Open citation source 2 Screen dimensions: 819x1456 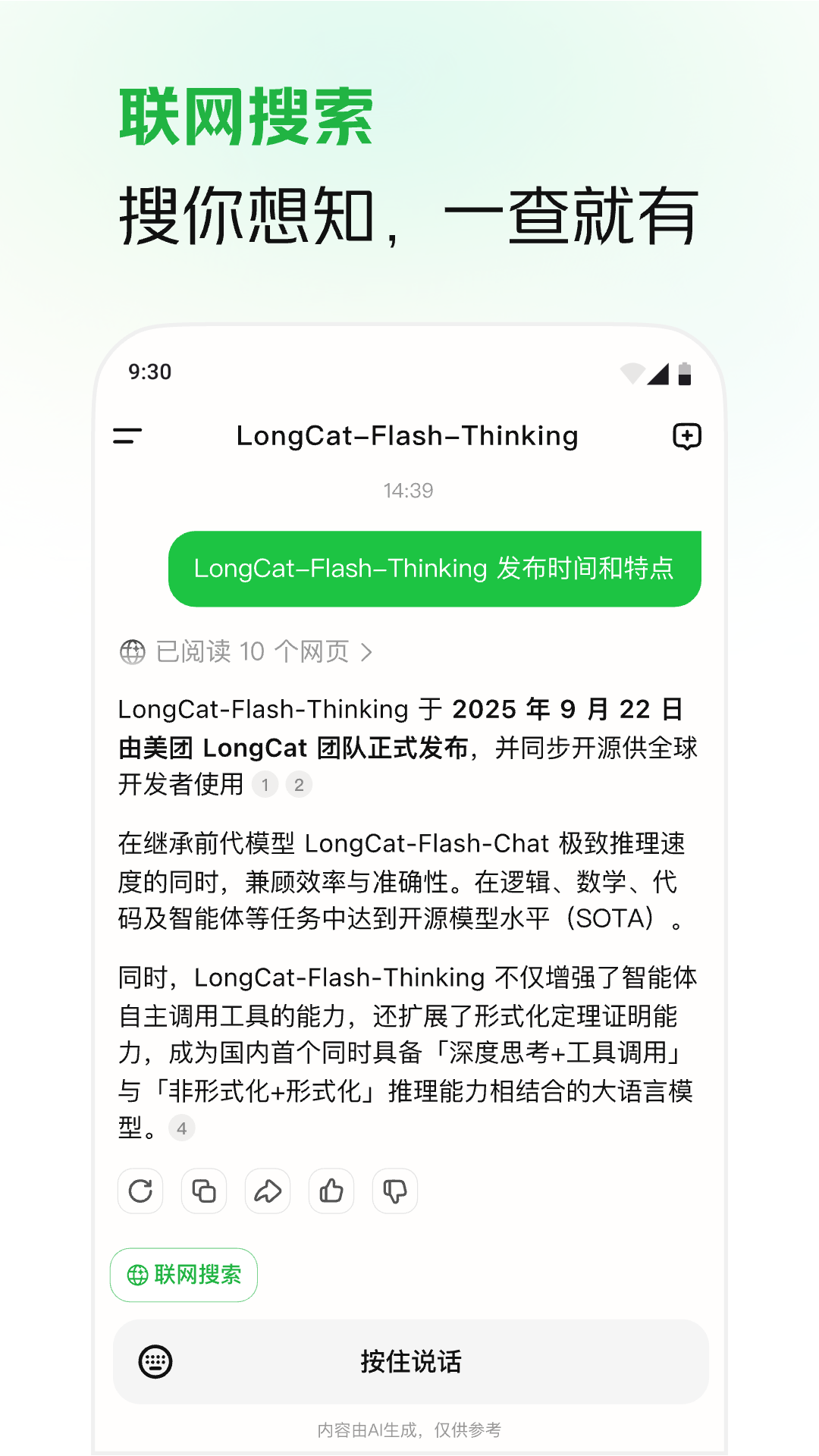tap(300, 786)
